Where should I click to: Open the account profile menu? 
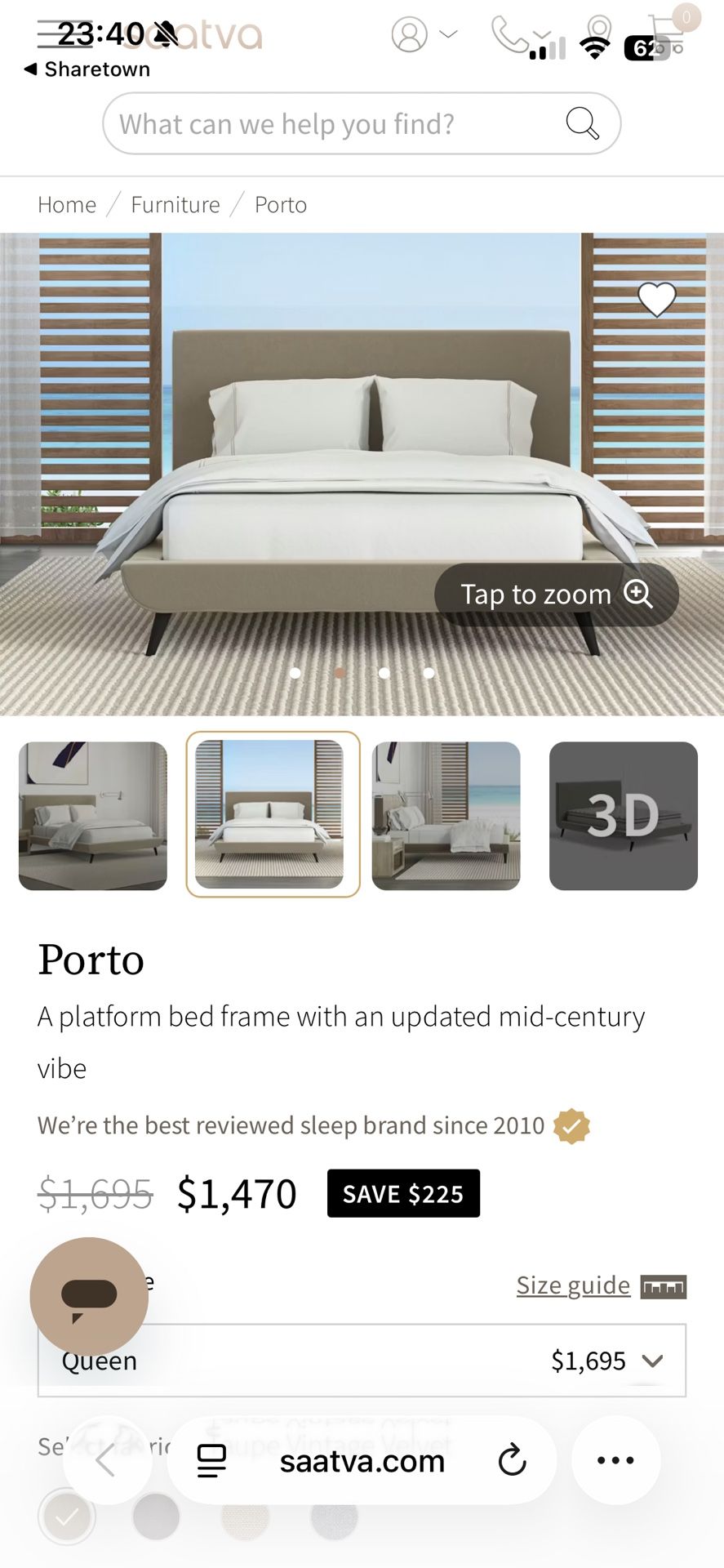pyautogui.click(x=424, y=34)
